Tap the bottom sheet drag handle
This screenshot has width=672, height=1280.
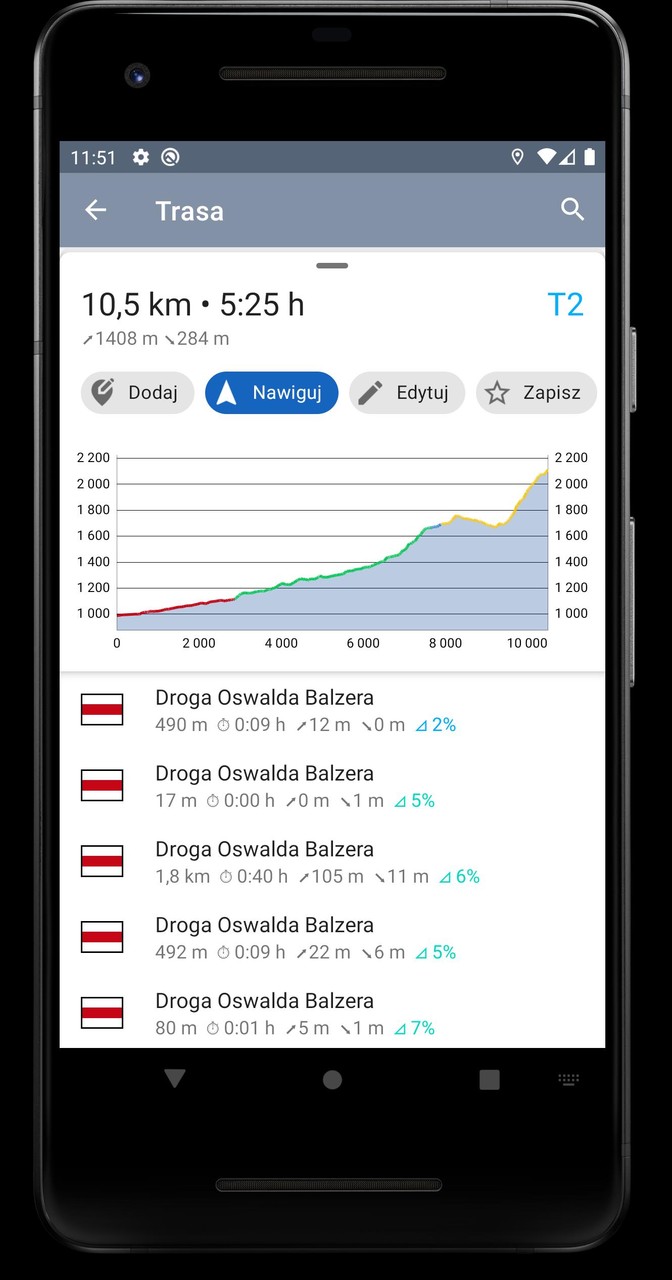(332, 266)
